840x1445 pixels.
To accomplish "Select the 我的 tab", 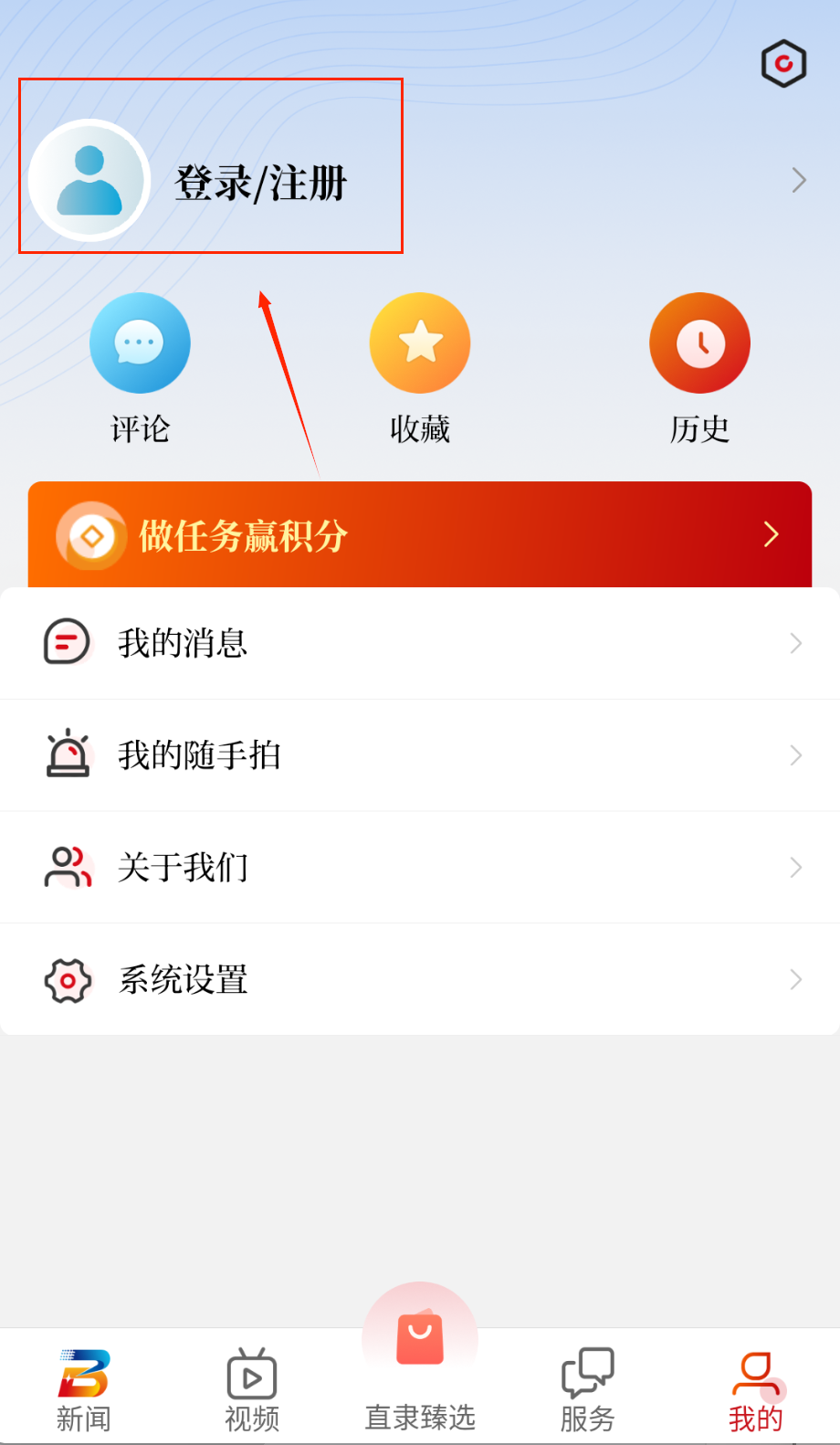I will 755,1388.
